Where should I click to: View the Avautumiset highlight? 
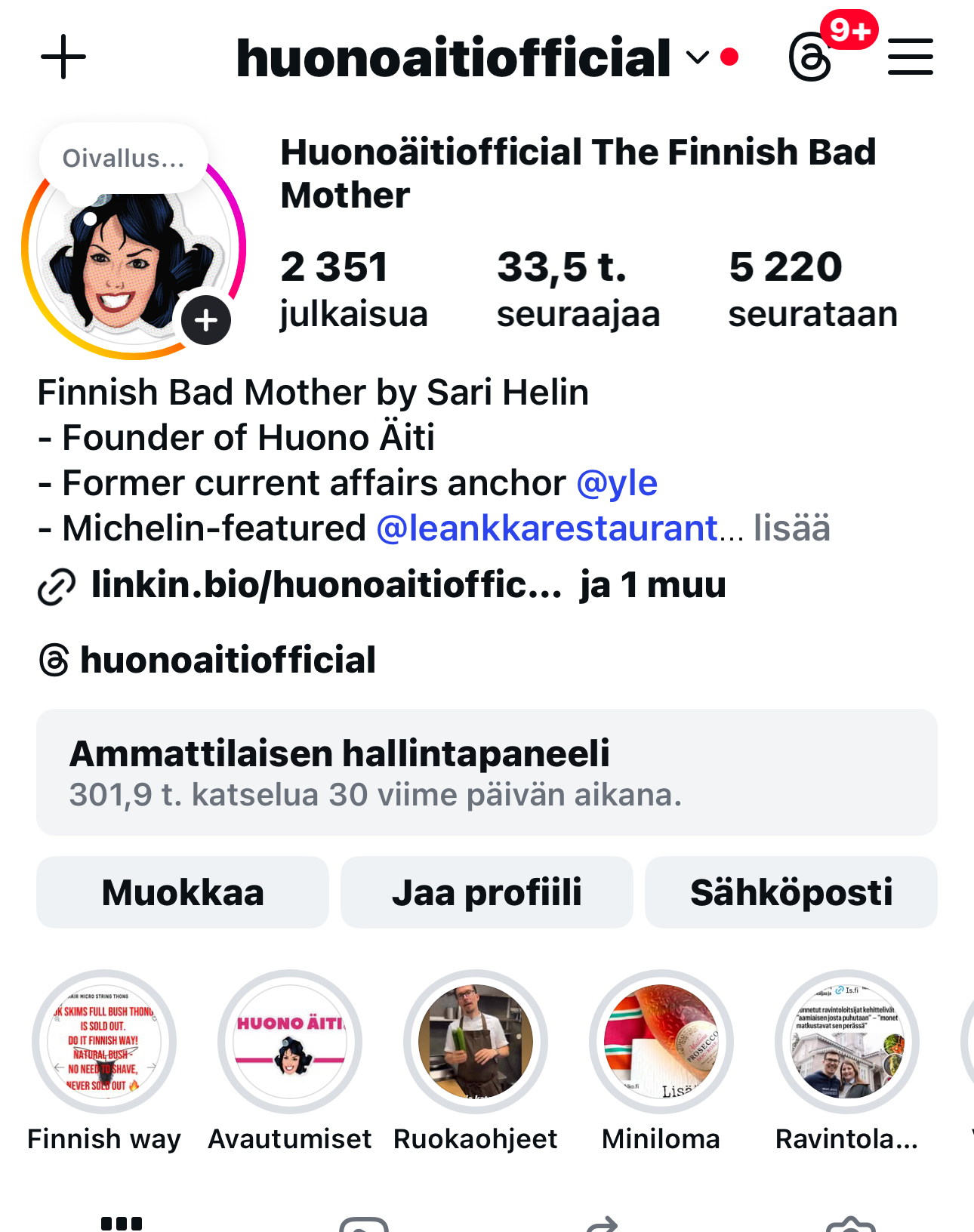coord(290,1042)
